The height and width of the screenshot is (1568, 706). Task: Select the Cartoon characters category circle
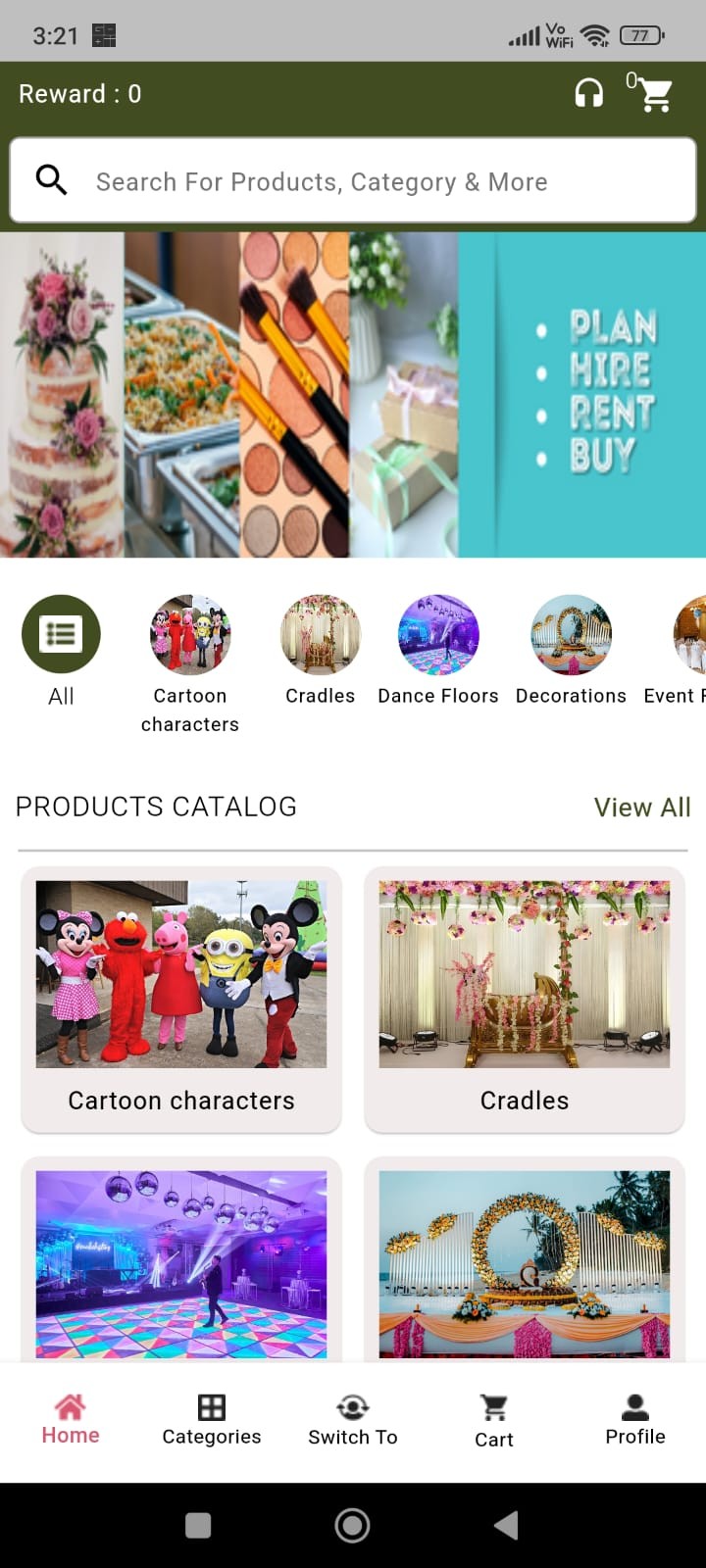[190, 635]
